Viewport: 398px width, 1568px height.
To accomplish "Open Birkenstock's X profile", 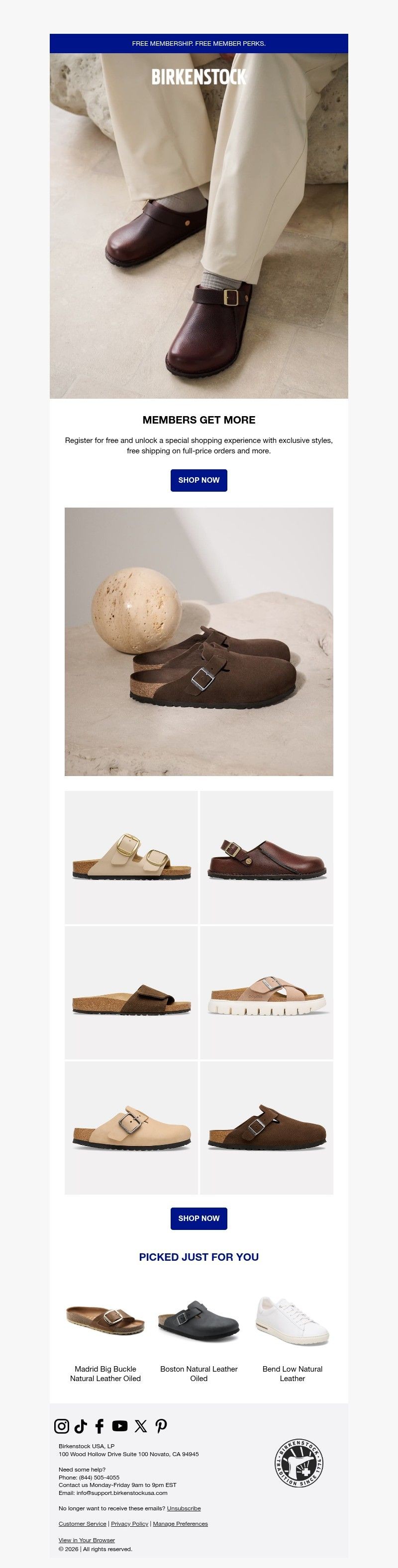I will pyautogui.click(x=141, y=1425).
